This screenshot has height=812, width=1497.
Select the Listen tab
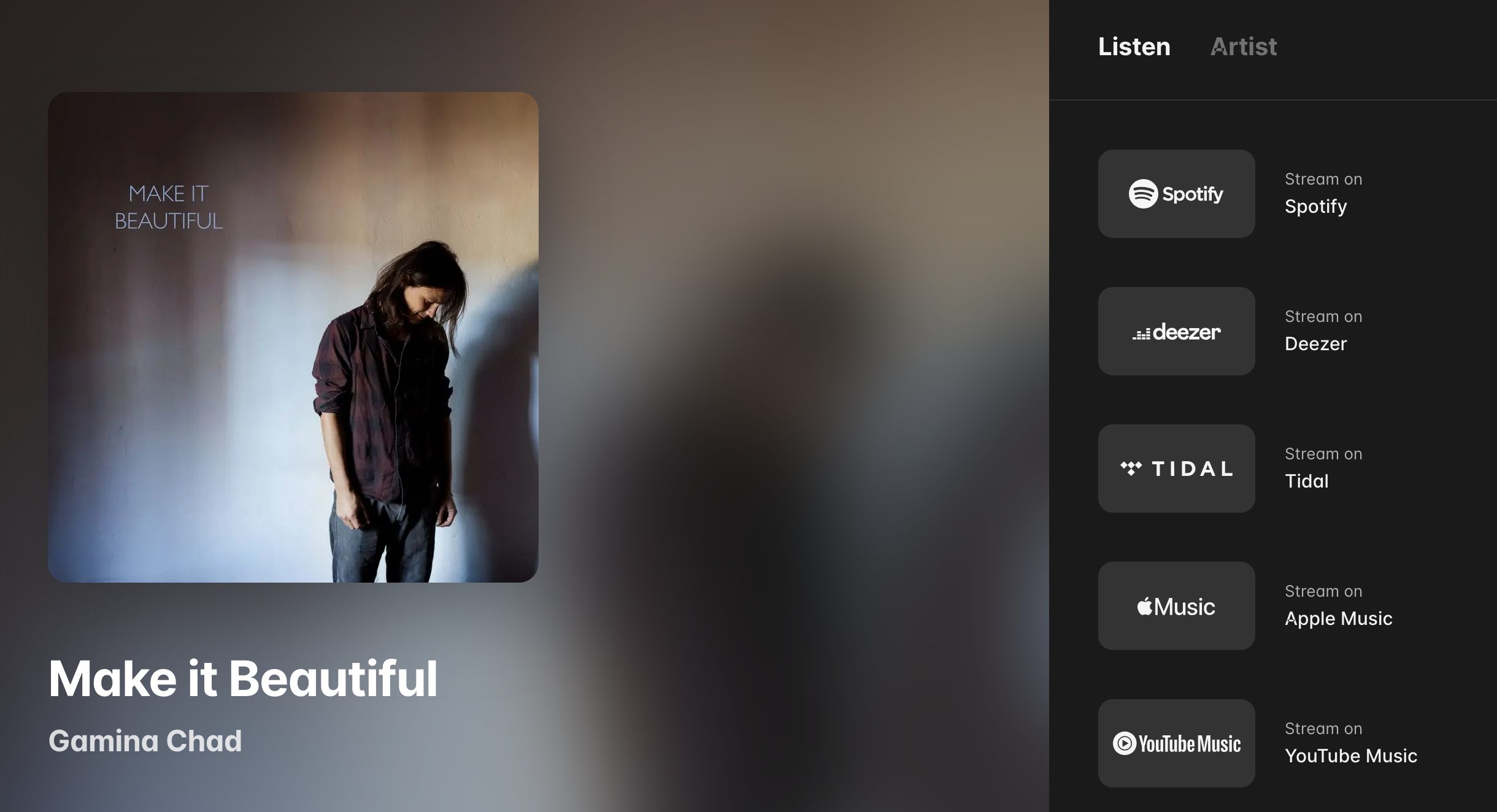coord(1134,47)
